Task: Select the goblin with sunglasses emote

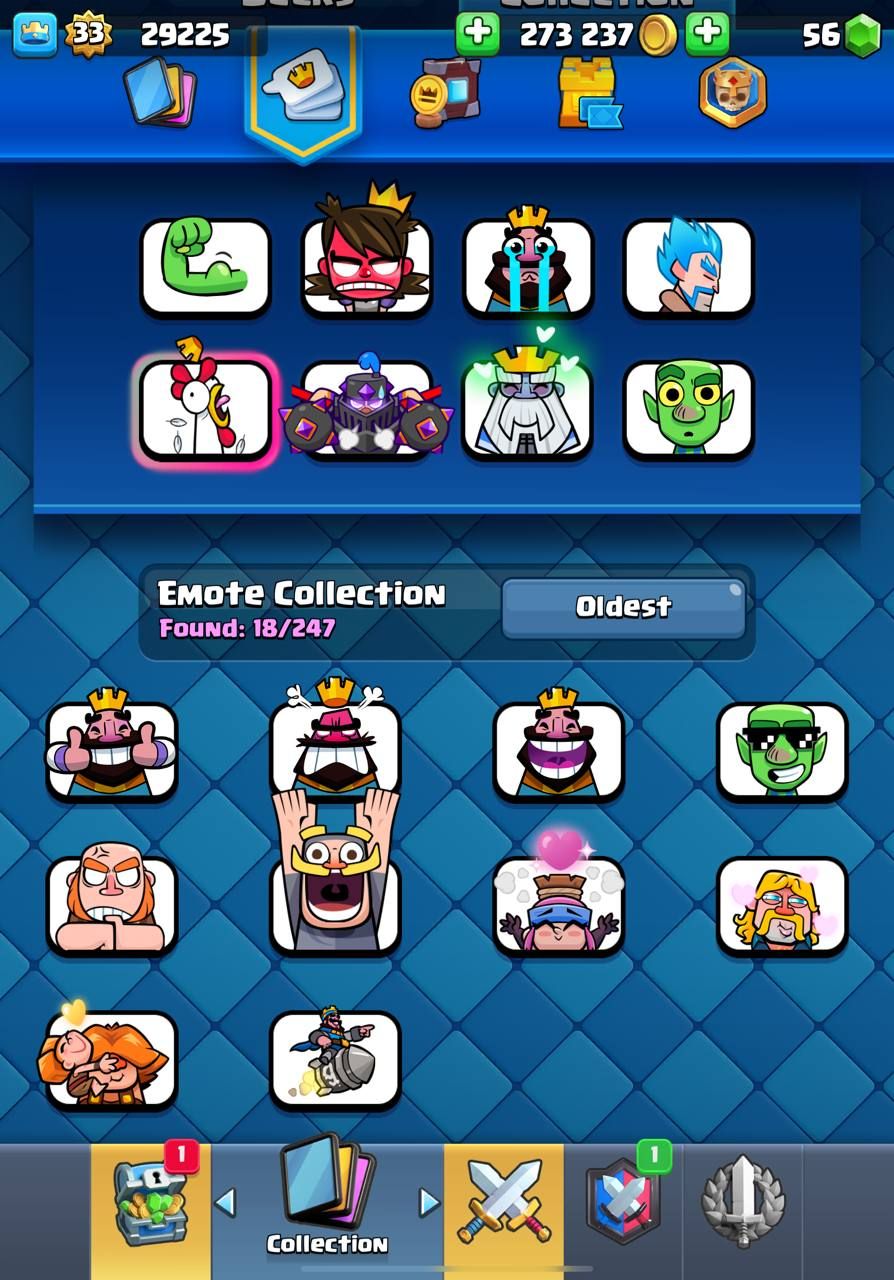Action: coord(781,750)
